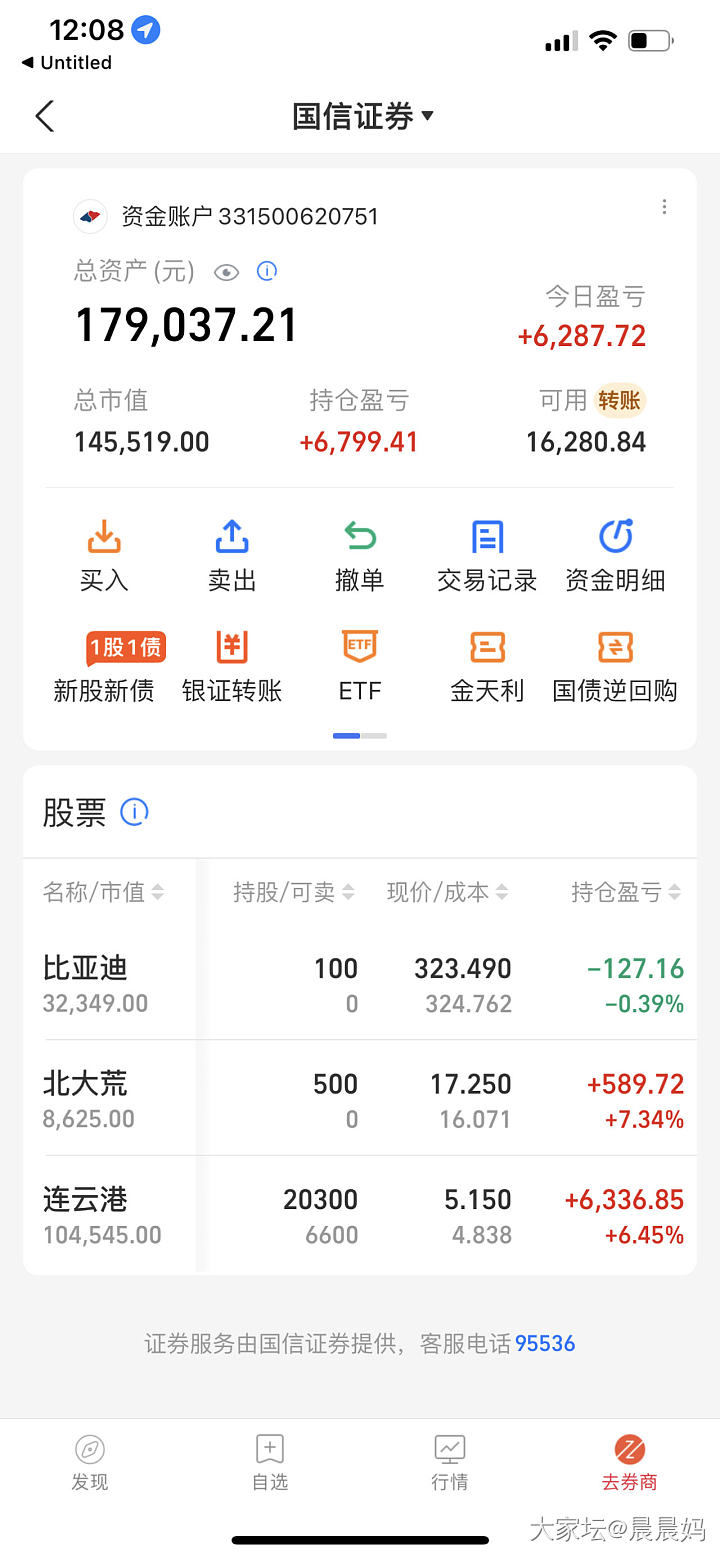Switch to the 行情 tab
This screenshot has width=720, height=1558.
coord(449,1462)
